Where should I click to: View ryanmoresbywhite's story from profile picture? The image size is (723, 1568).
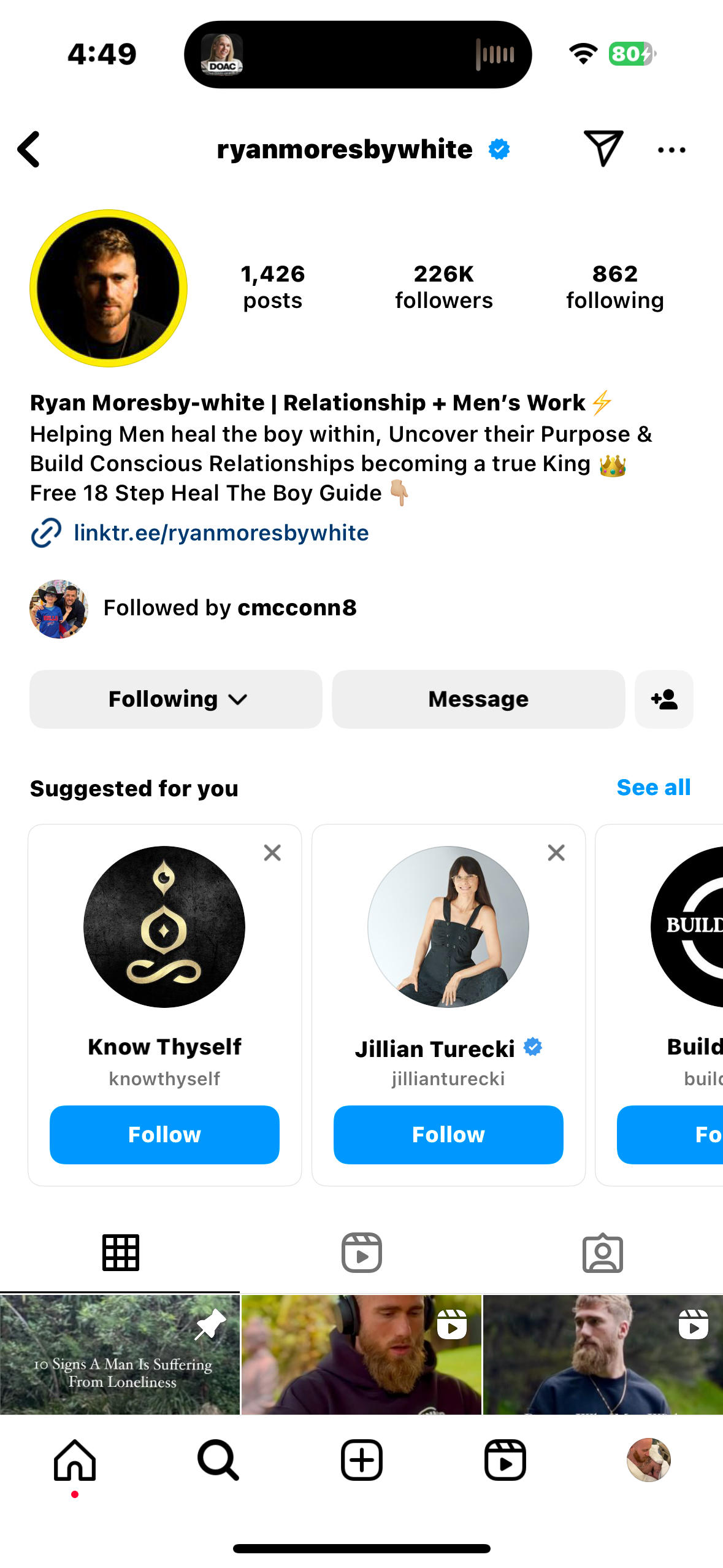[x=109, y=288]
